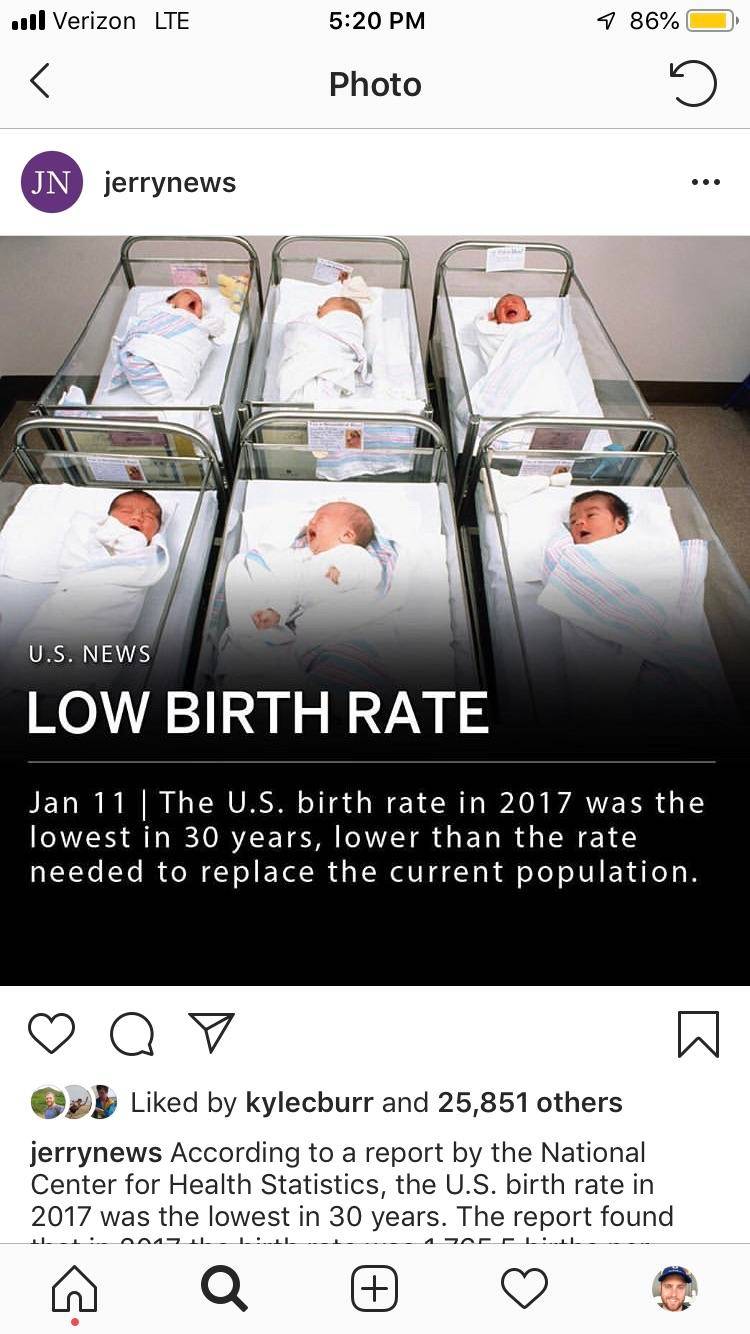Image resolution: width=750 pixels, height=1334 pixels.
Task: Open the post's three-dot options menu
Action: [705, 182]
